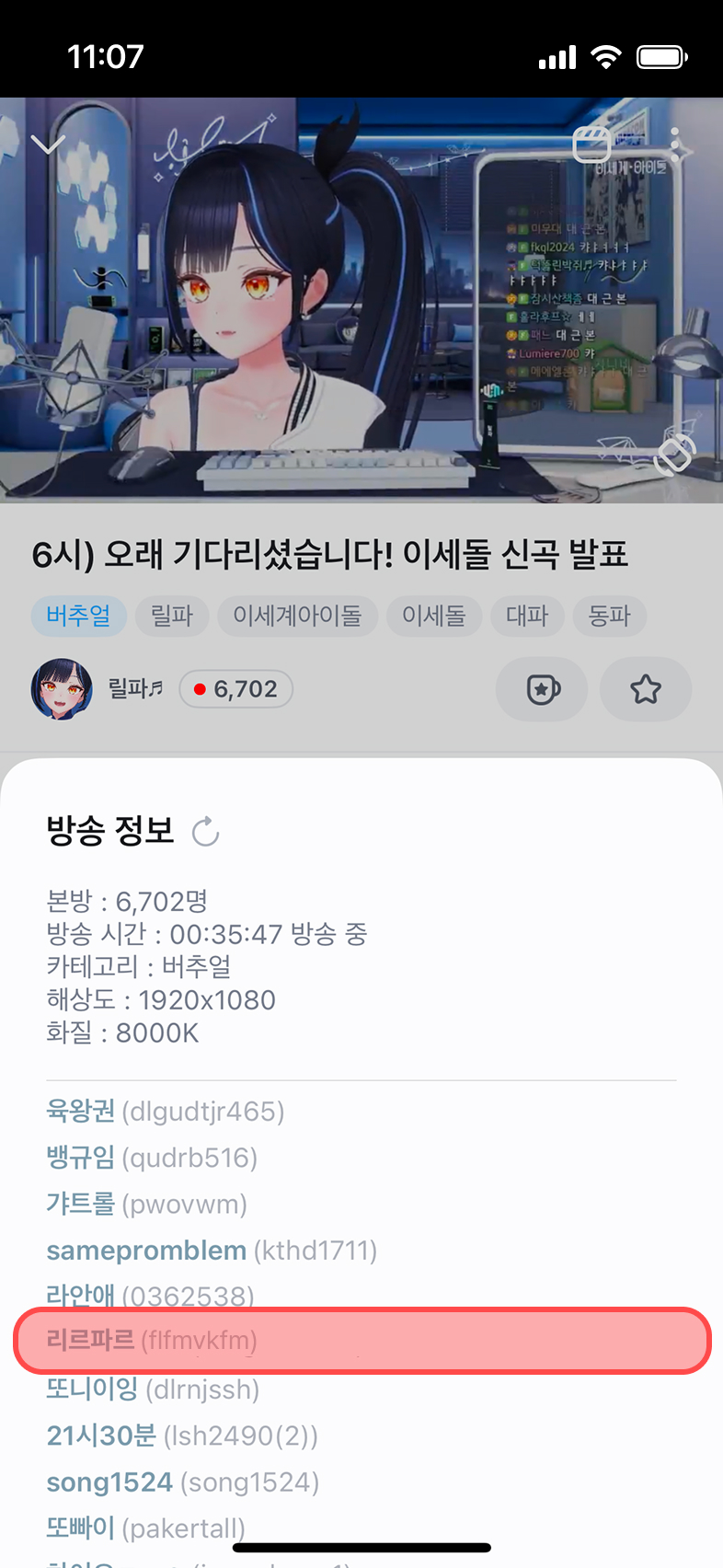Open viewer 육왕권 (dlgudtjr465)

166,1112
